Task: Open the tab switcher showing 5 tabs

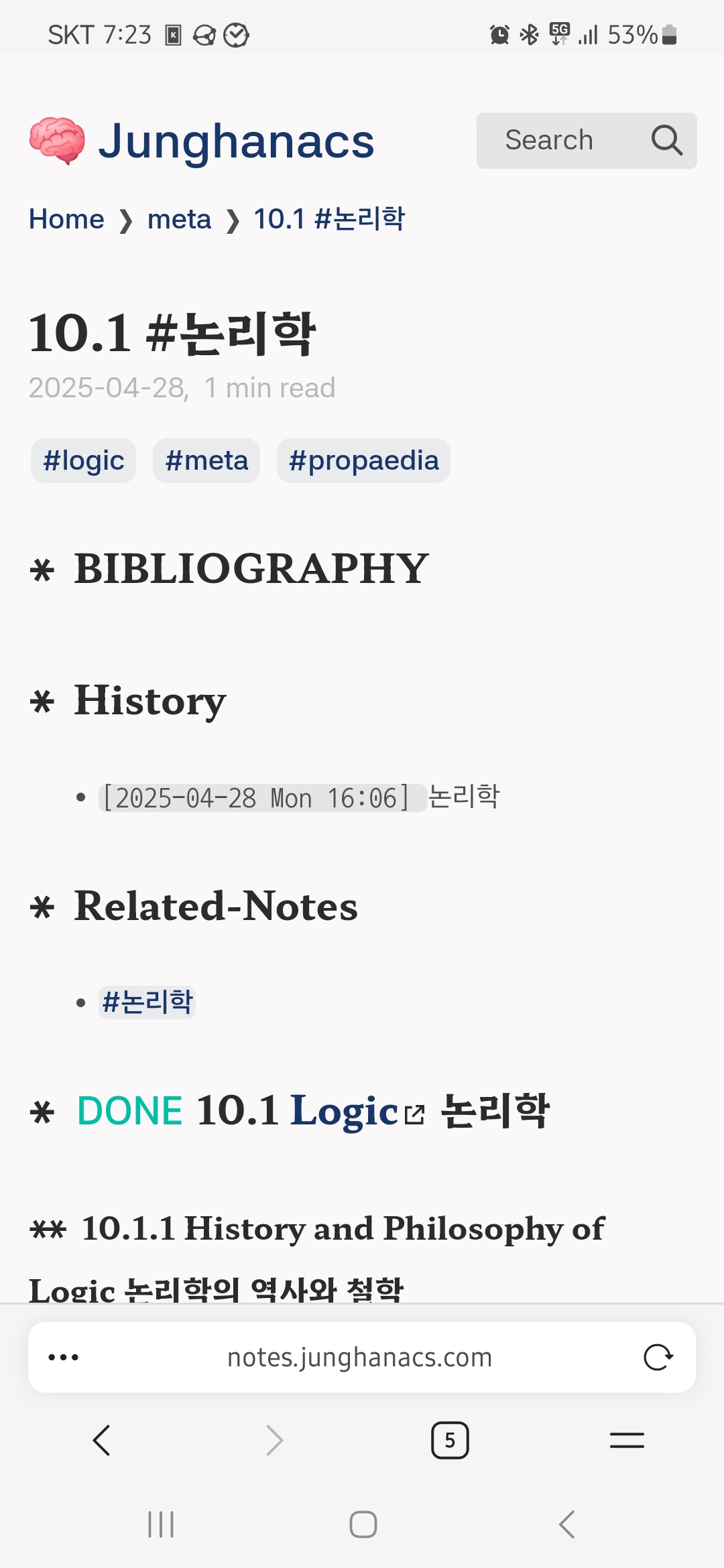Action: point(449,1440)
